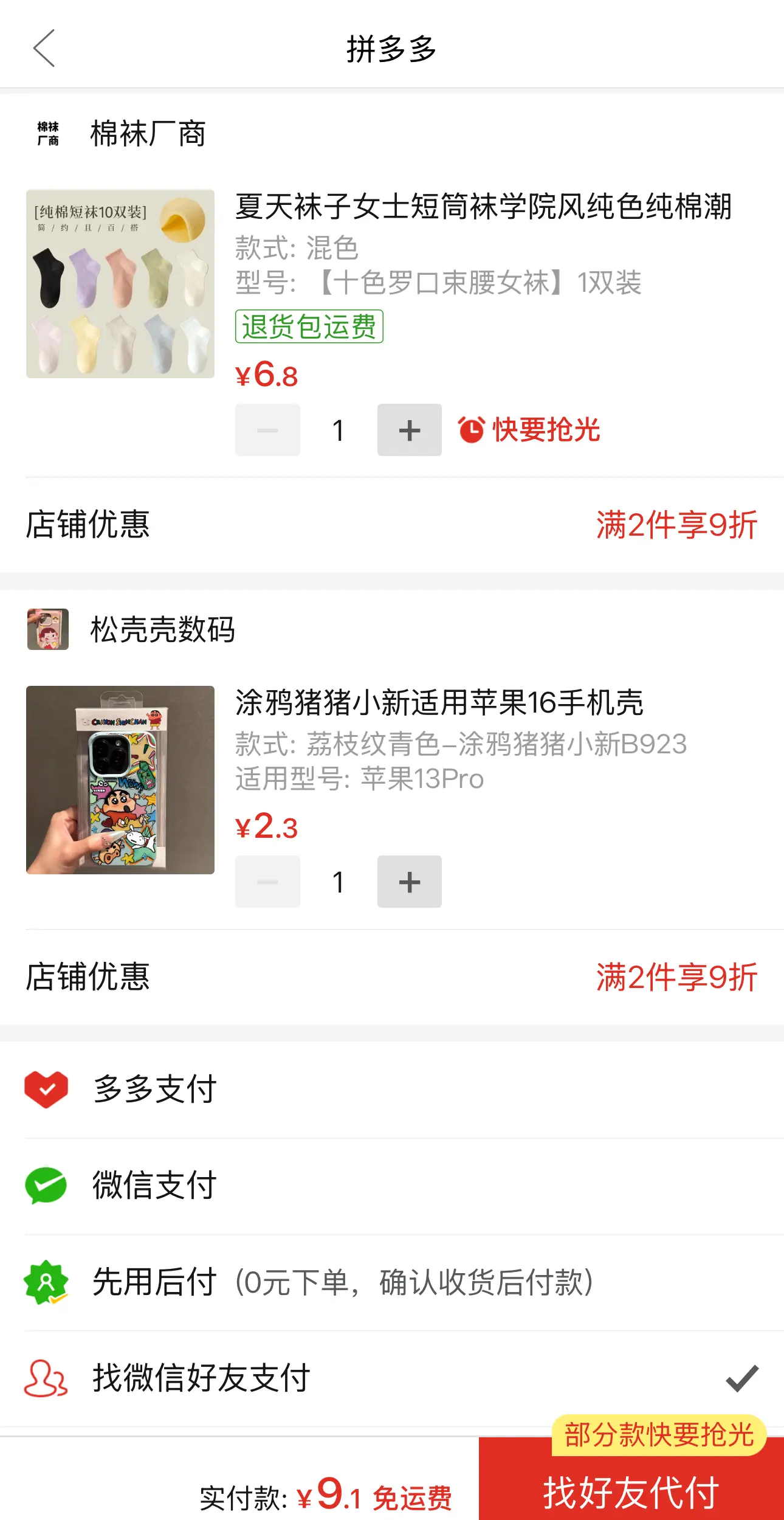Open the 松壳壳数码 shop
Viewport: 784px width, 1520px height.
[x=162, y=629]
